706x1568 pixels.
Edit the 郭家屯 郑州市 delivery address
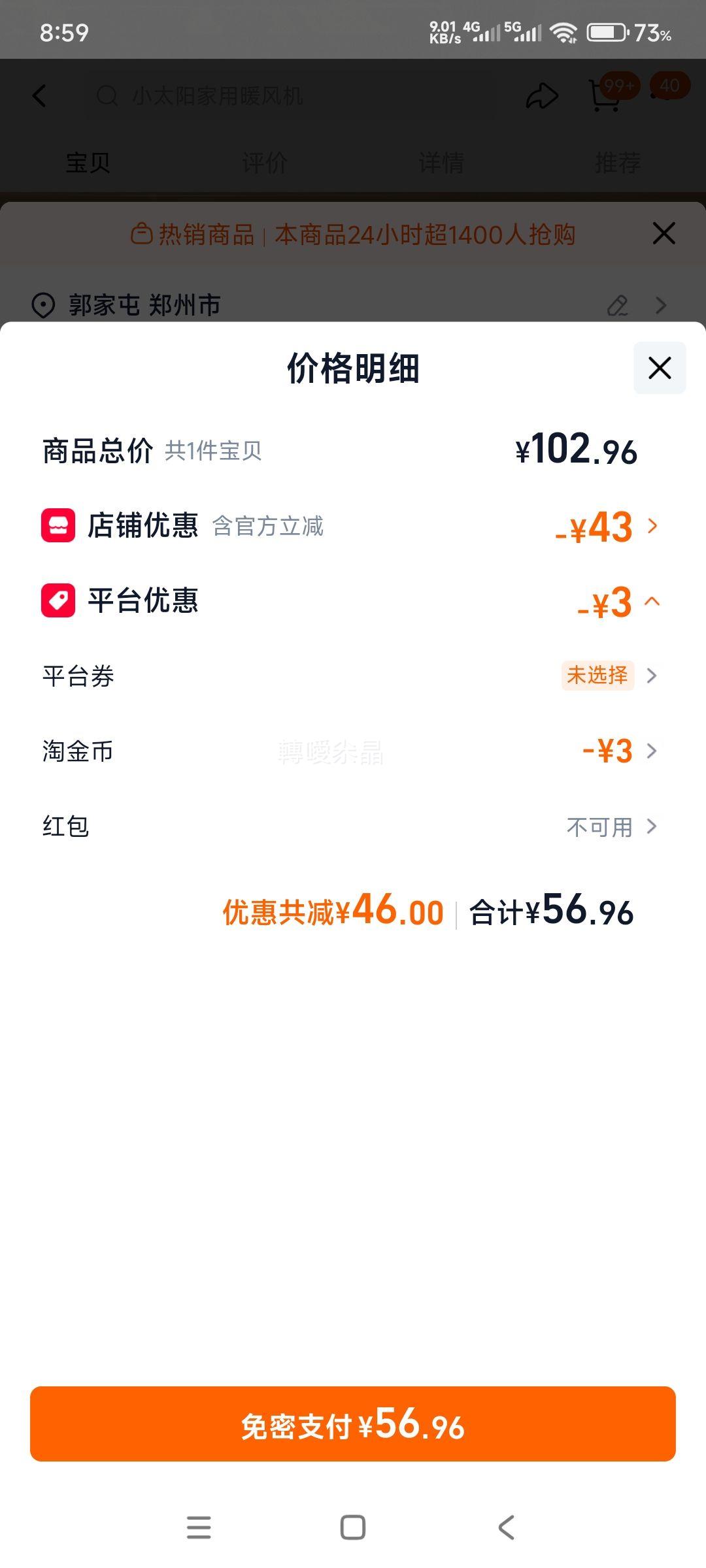pyautogui.click(x=618, y=305)
